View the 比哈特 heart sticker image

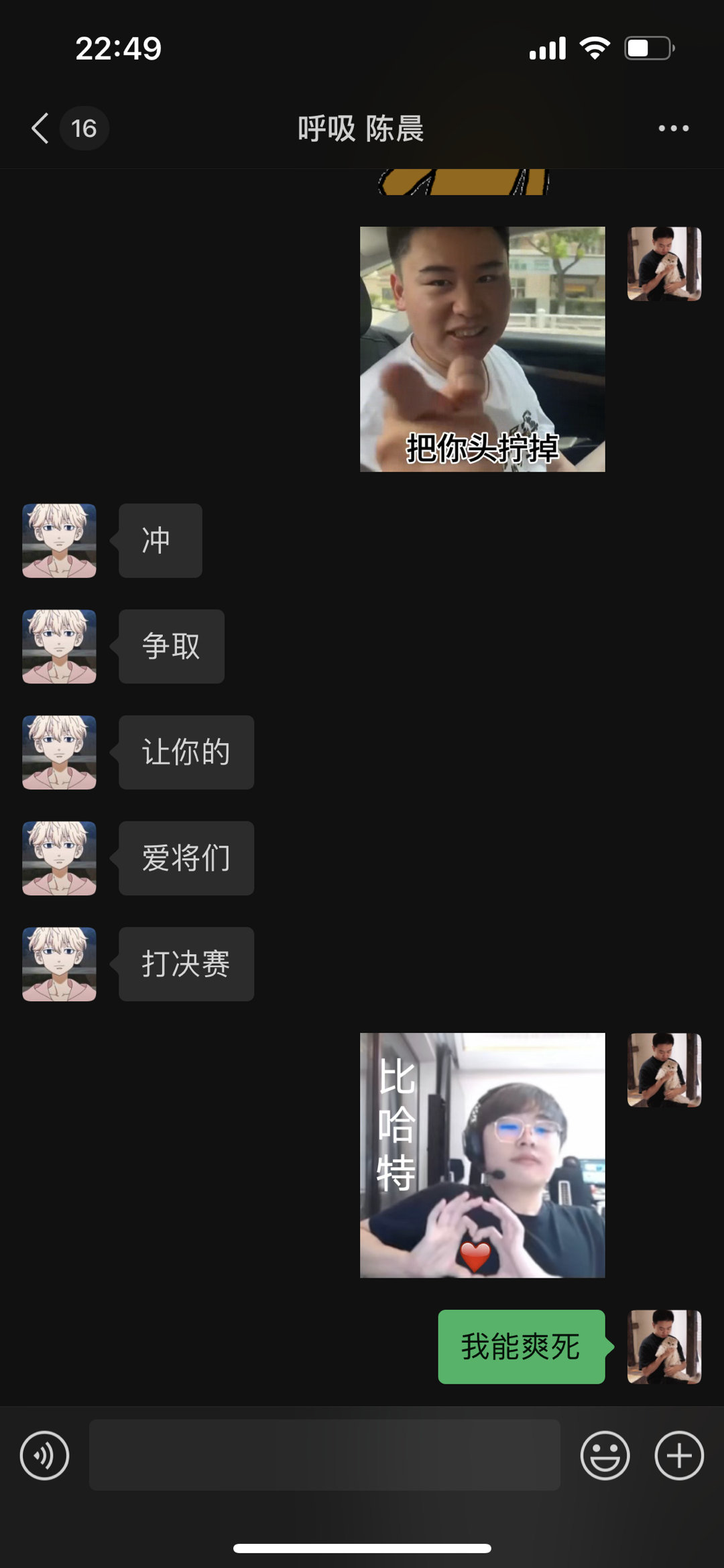(x=482, y=1155)
